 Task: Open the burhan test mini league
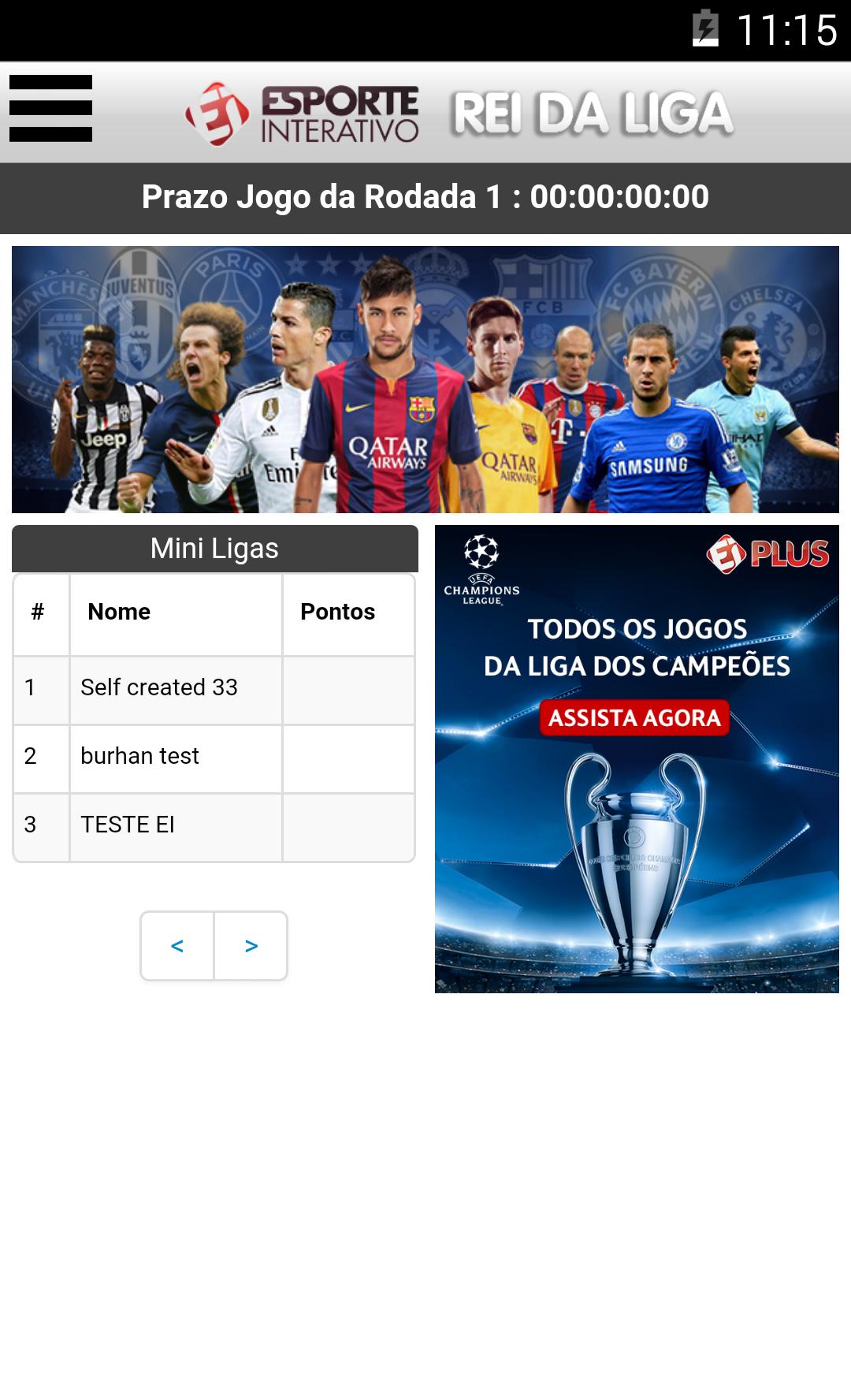[x=140, y=756]
